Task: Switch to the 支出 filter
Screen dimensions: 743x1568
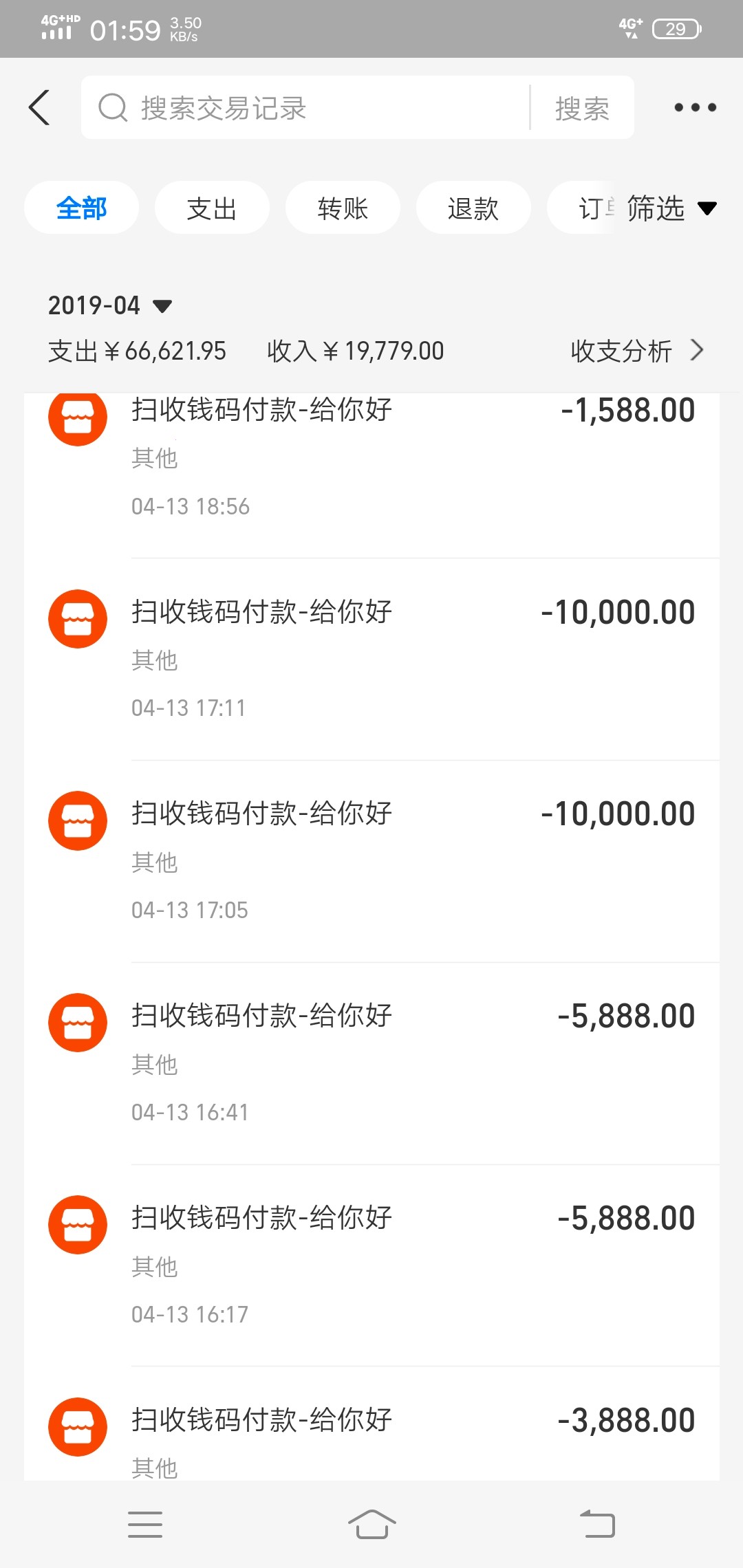Action: [212, 208]
